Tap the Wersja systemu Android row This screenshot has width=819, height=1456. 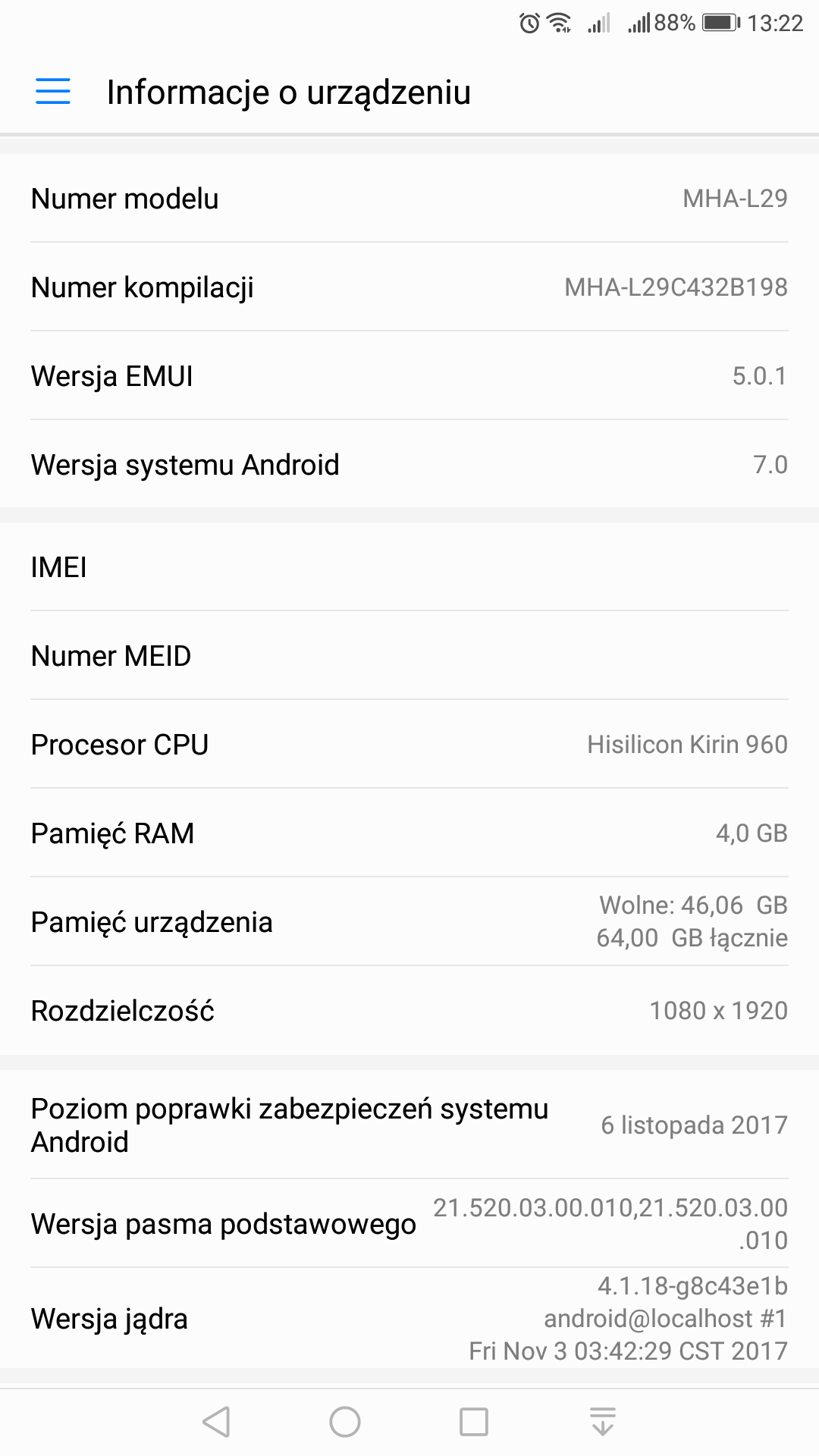point(409,464)
